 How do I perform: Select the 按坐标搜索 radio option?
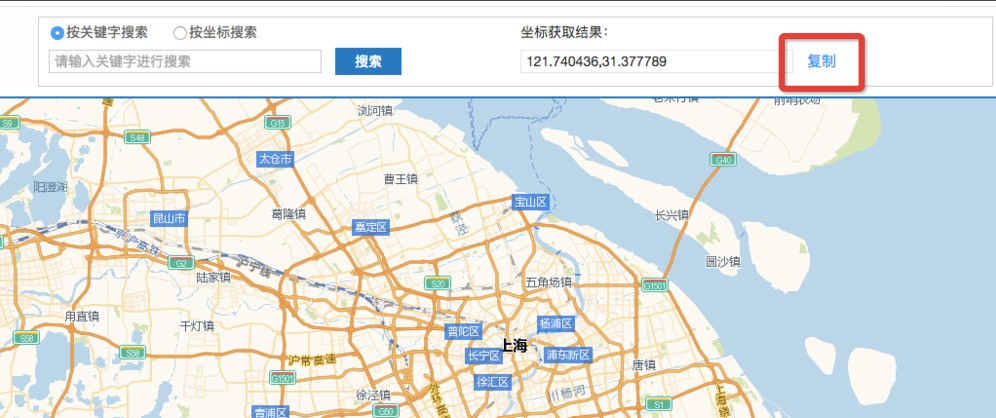180,32
